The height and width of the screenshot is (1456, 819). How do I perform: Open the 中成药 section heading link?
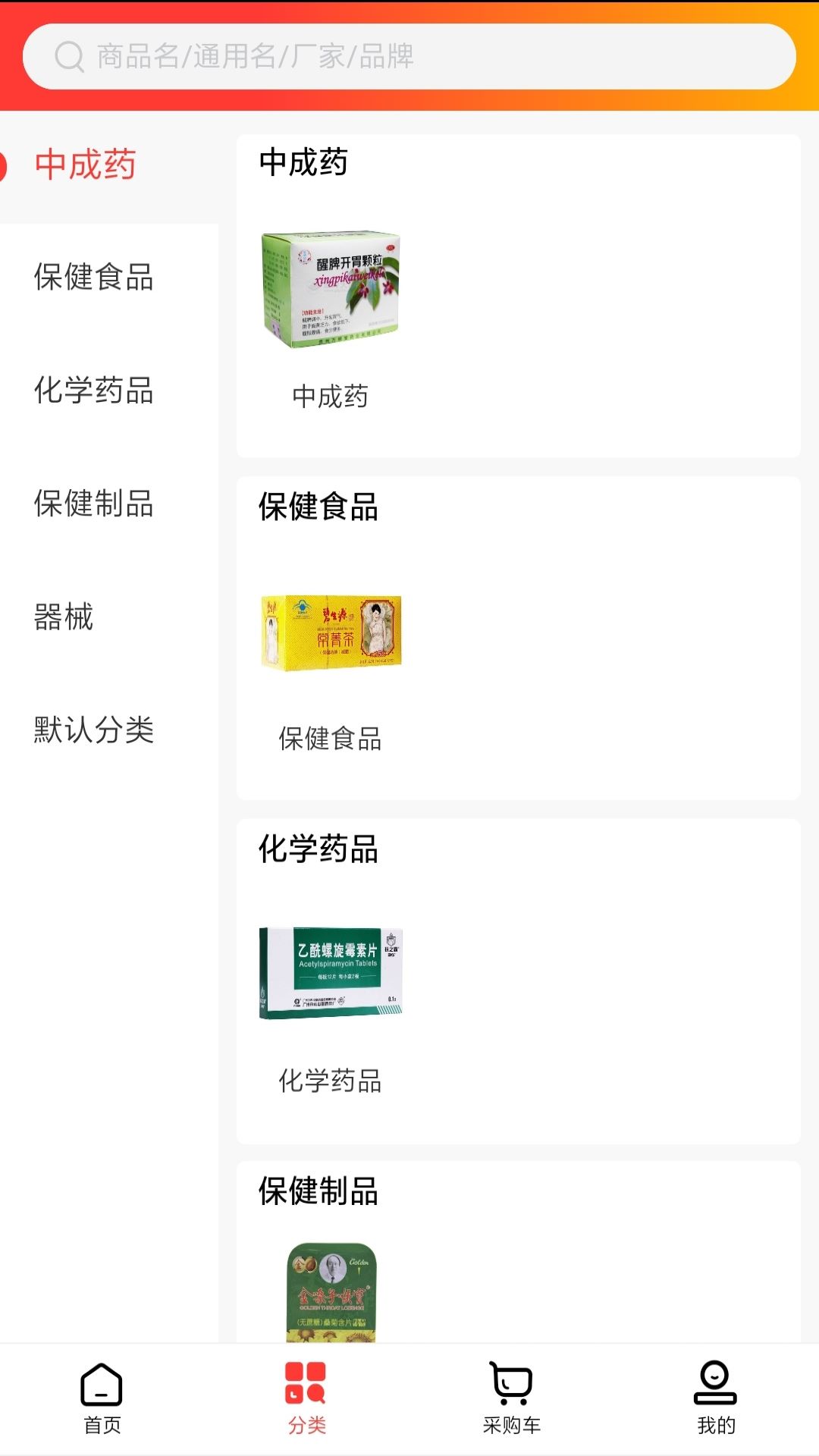[303, 162]
